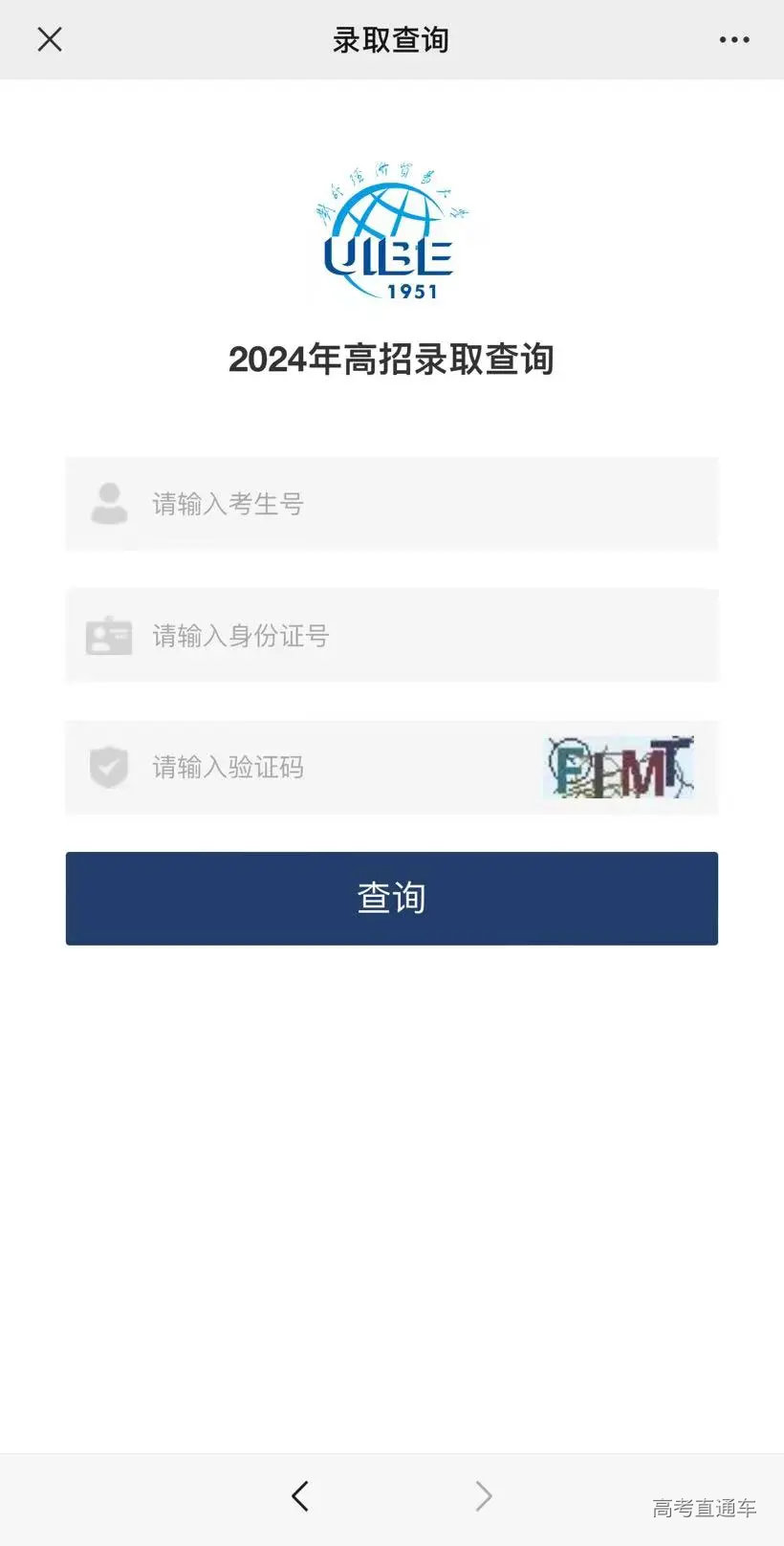Click the 2024年高招录取查询 heading
This screenshot has width=784, height=1546.
coord(391,360)
